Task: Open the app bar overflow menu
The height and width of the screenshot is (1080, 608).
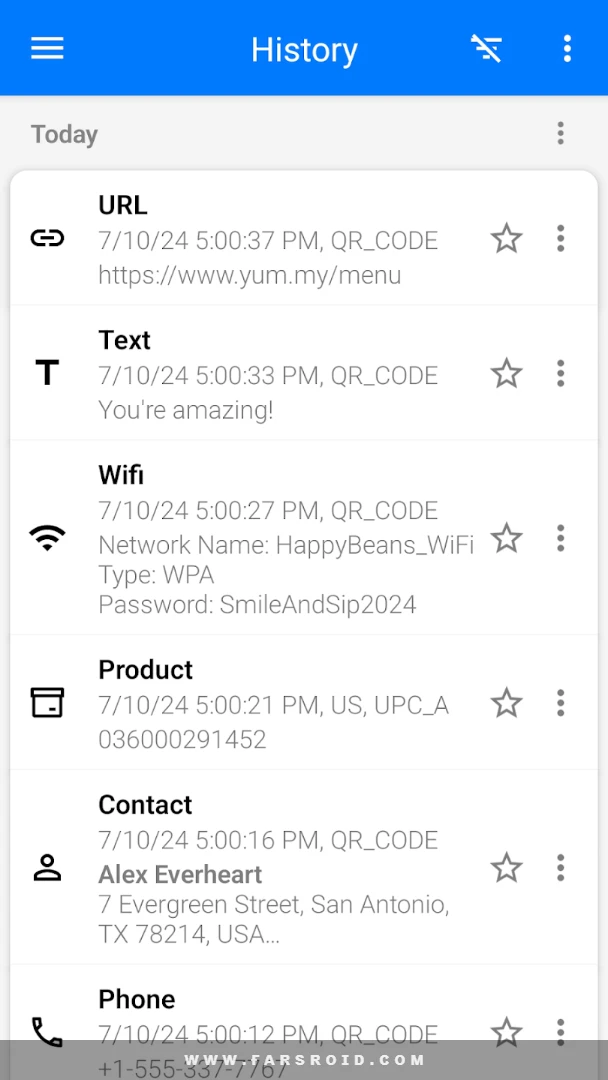Action: 567,48
